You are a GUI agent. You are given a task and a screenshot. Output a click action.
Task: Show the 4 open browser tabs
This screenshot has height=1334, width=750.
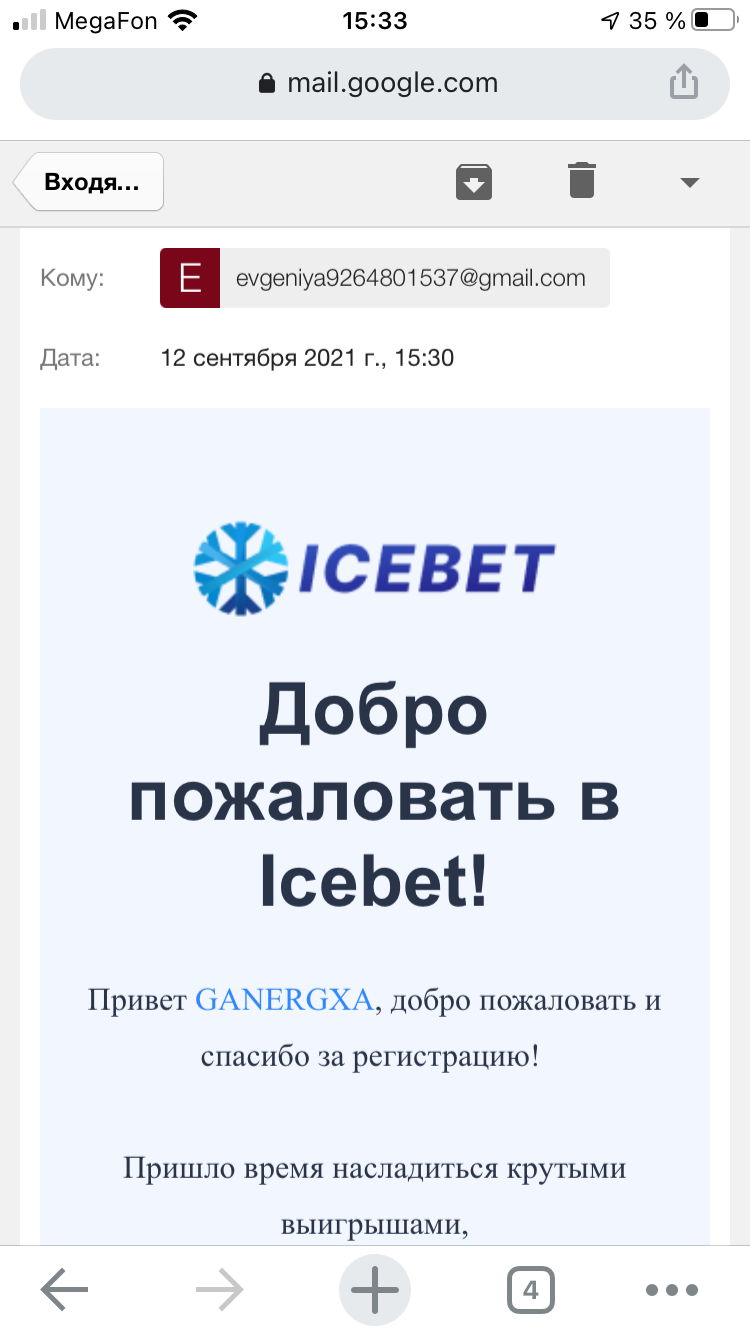pos(531,1290)
